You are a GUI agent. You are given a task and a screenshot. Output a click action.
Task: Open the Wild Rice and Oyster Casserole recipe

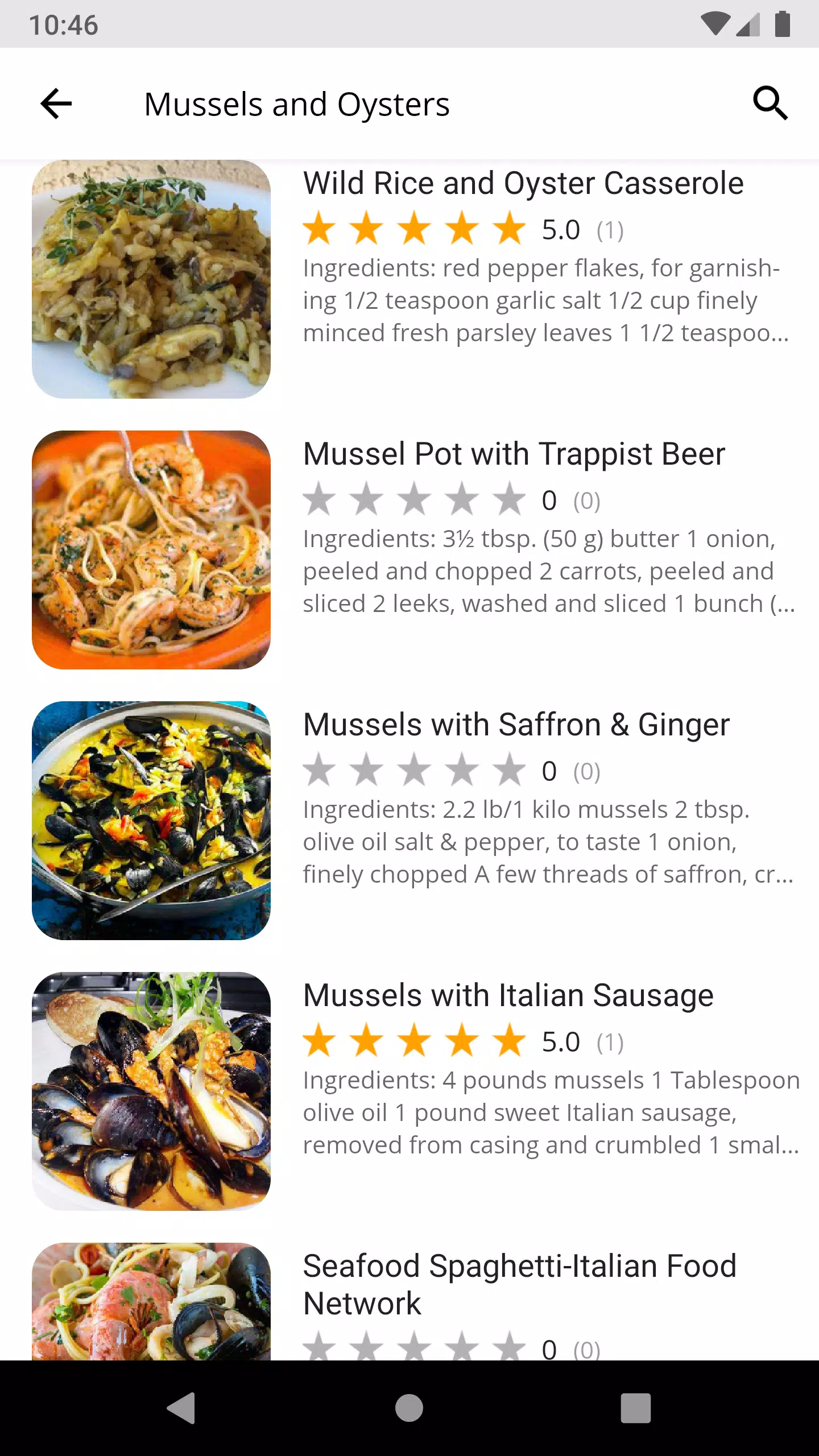point(409,279)
